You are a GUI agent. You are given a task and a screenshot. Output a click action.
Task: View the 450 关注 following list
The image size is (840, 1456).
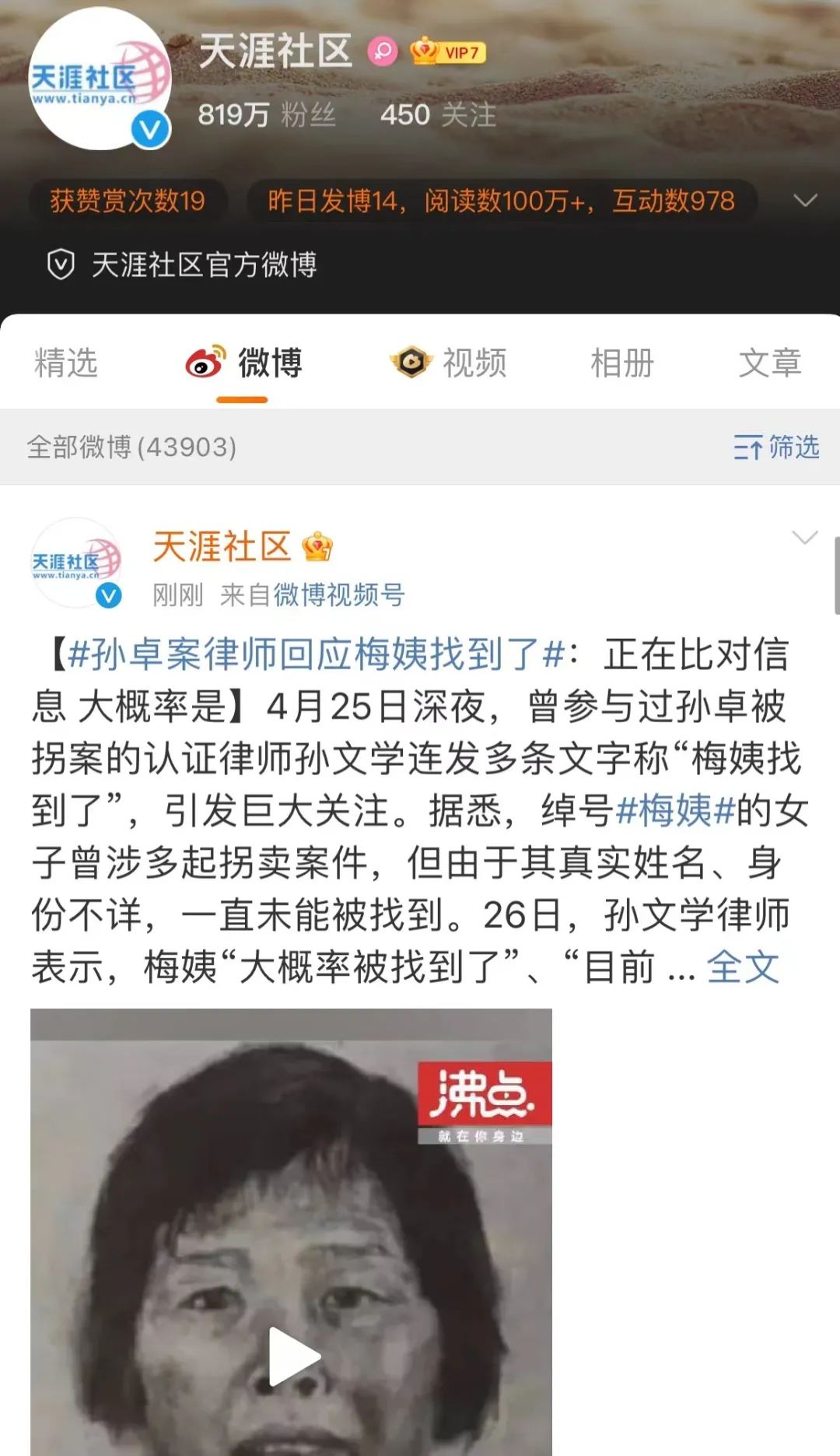pyautogui.click(x=438, y=115)
